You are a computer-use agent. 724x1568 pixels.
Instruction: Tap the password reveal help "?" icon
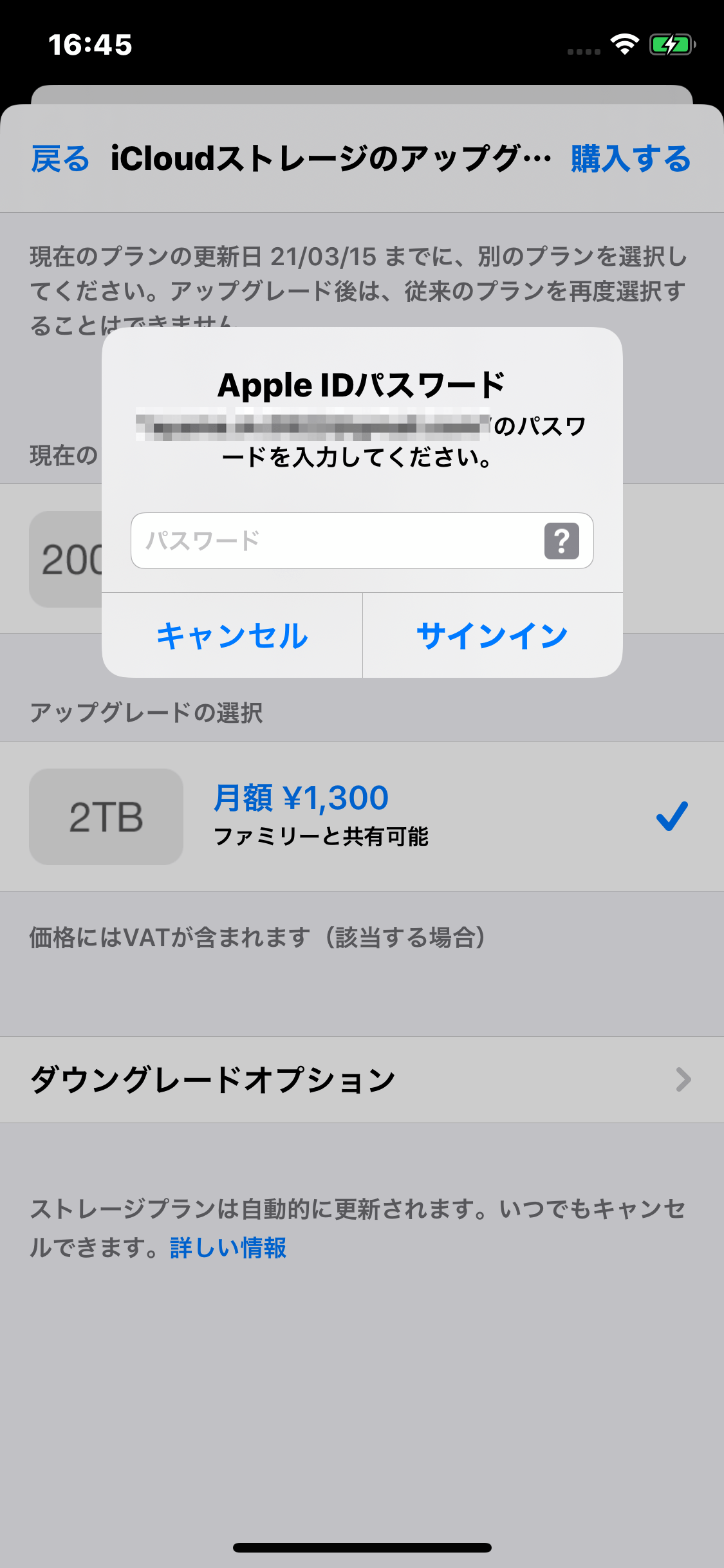(563, 542)
